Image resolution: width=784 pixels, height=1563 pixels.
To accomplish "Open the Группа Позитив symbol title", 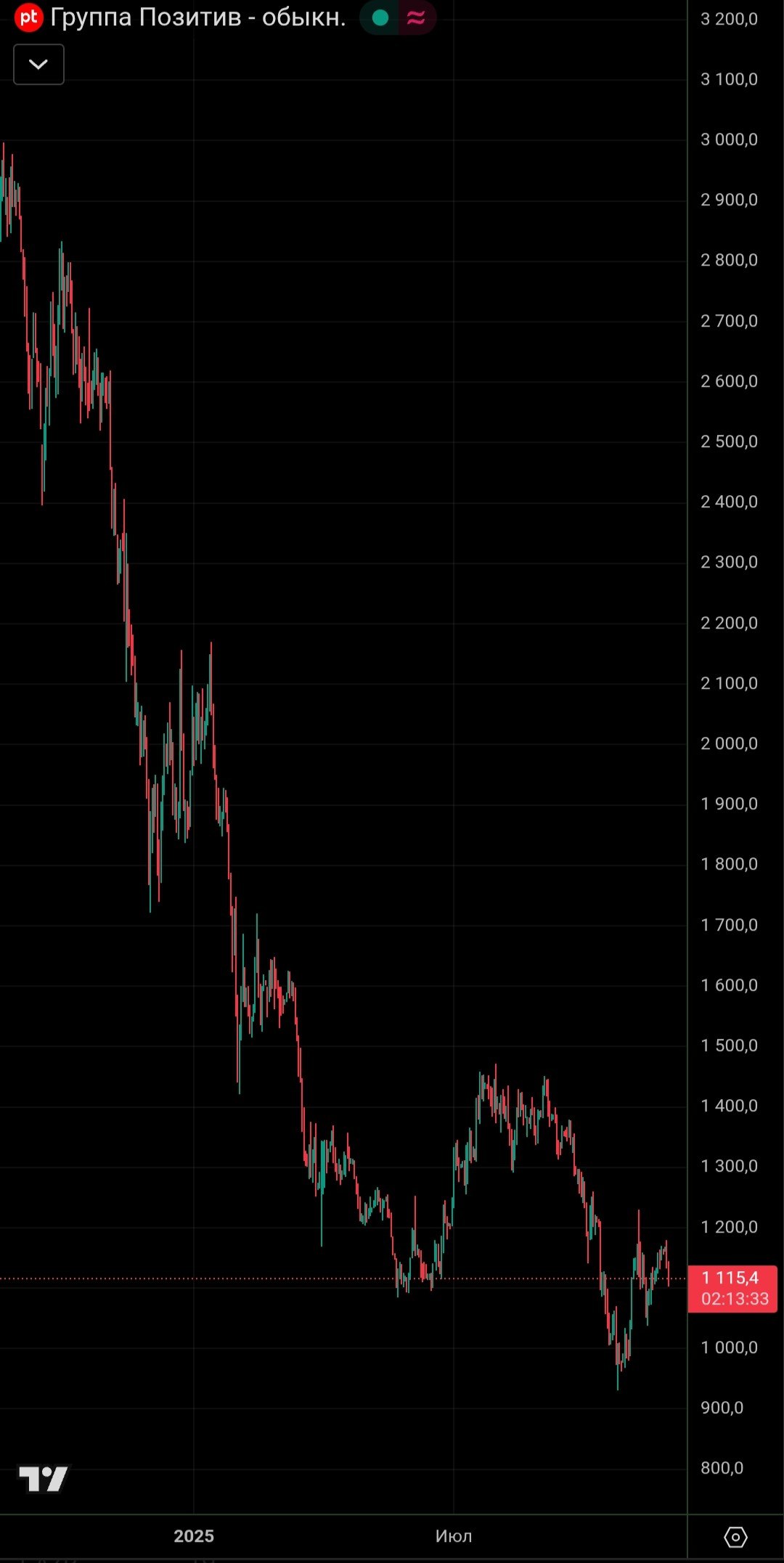I will [197, 17].
